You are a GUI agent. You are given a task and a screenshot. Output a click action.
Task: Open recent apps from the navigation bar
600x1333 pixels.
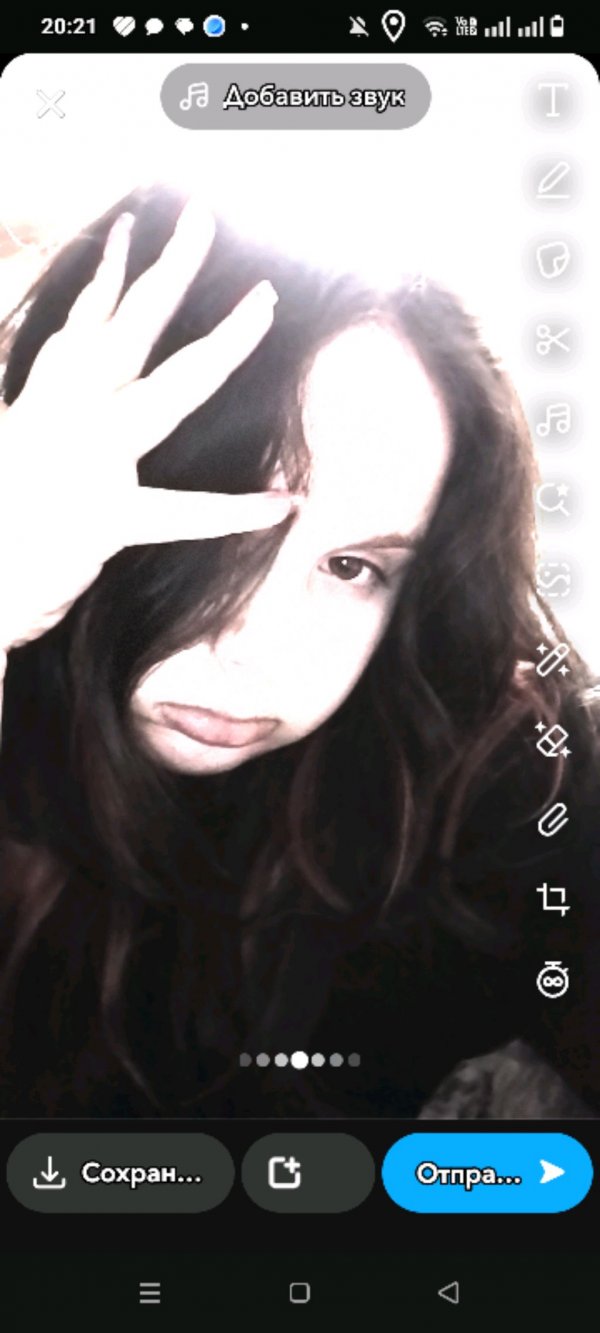point(150,1292)
